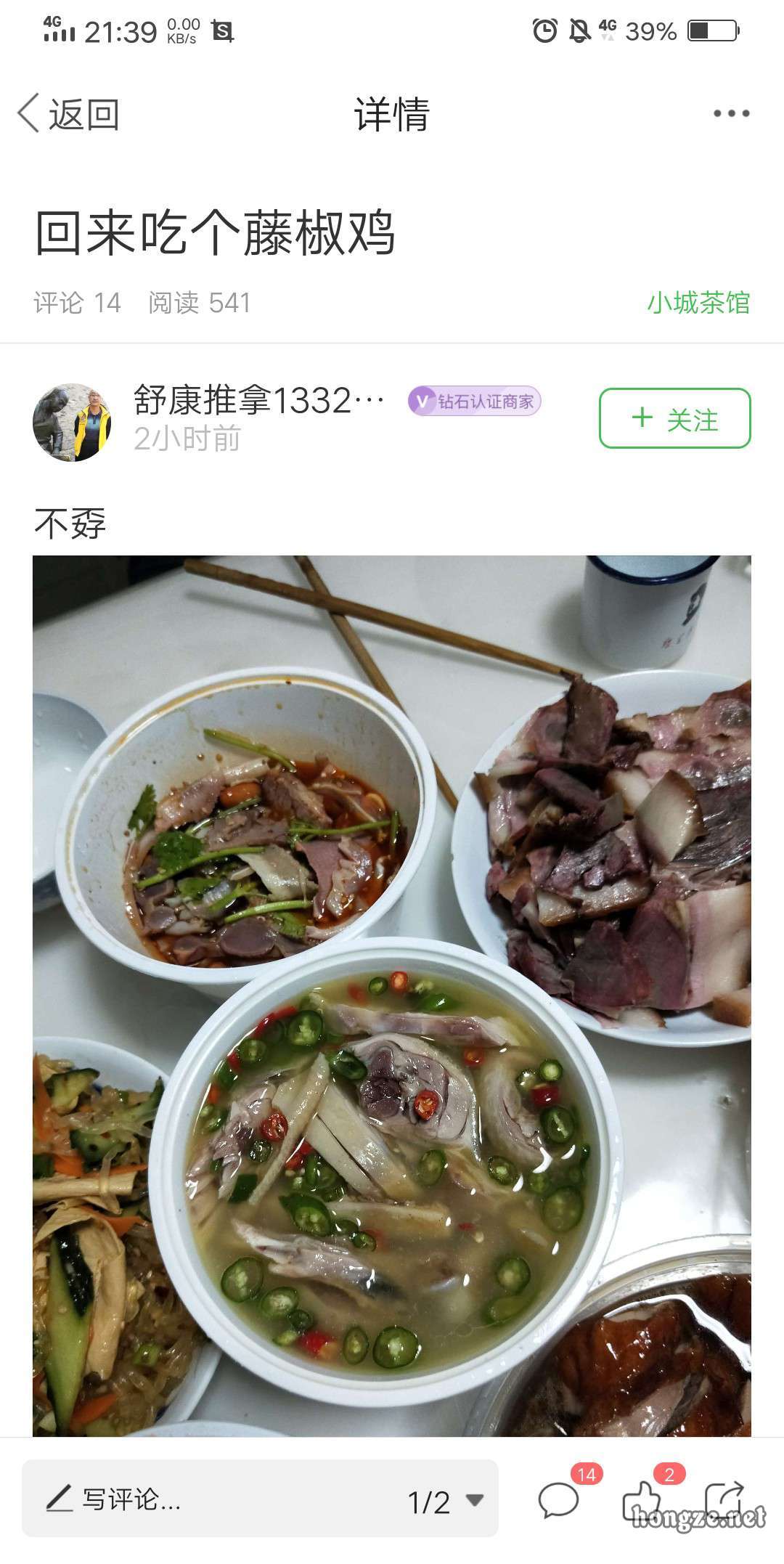Open the 小城茶馆 forum link
Image resolution: width=784 pixels, height=1564 pixels.
tap(698, 303)
